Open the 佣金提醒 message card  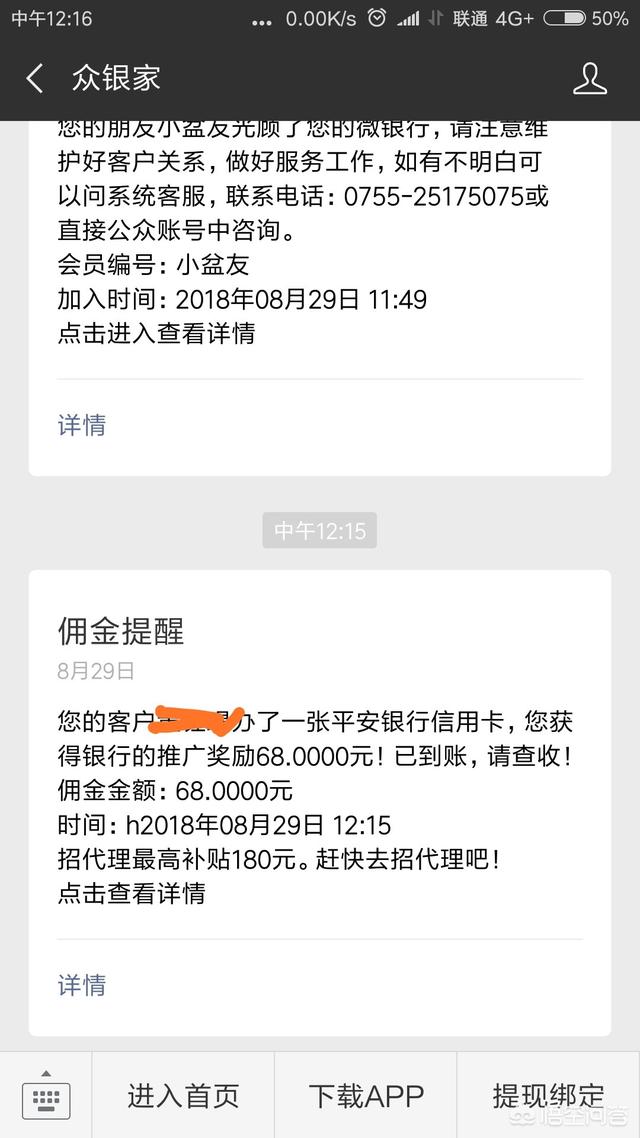pyautogui.click(x=319, y=803)
